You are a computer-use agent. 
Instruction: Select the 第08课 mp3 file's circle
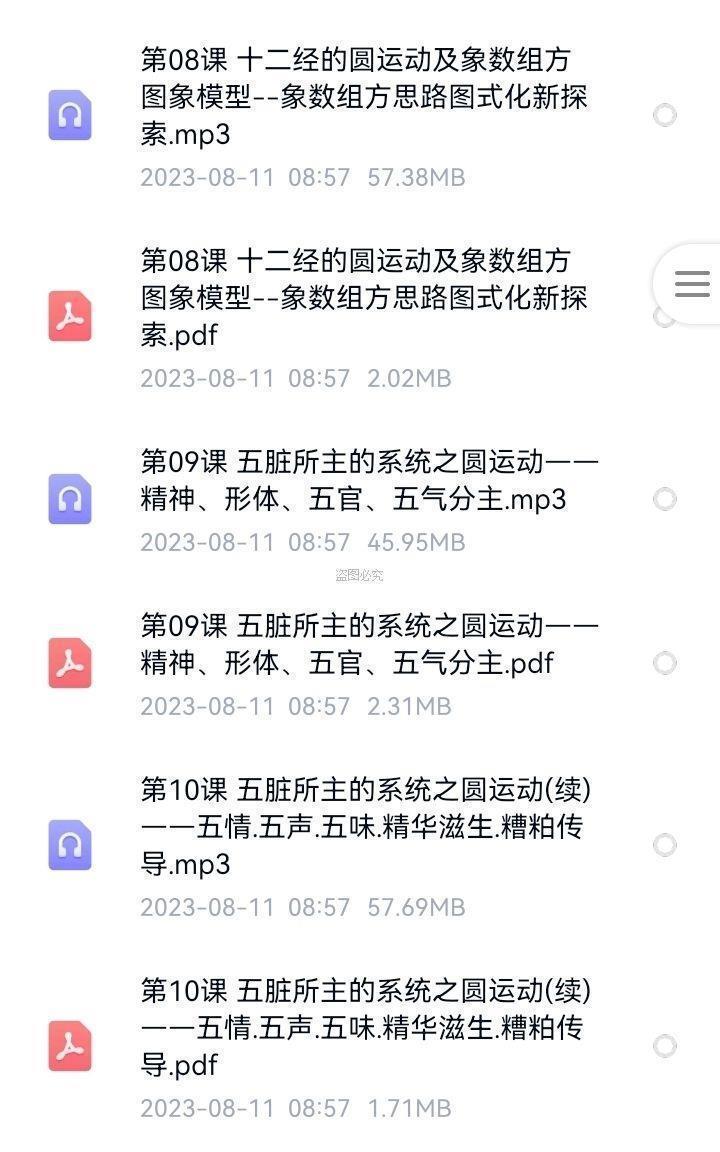(665, 115)
